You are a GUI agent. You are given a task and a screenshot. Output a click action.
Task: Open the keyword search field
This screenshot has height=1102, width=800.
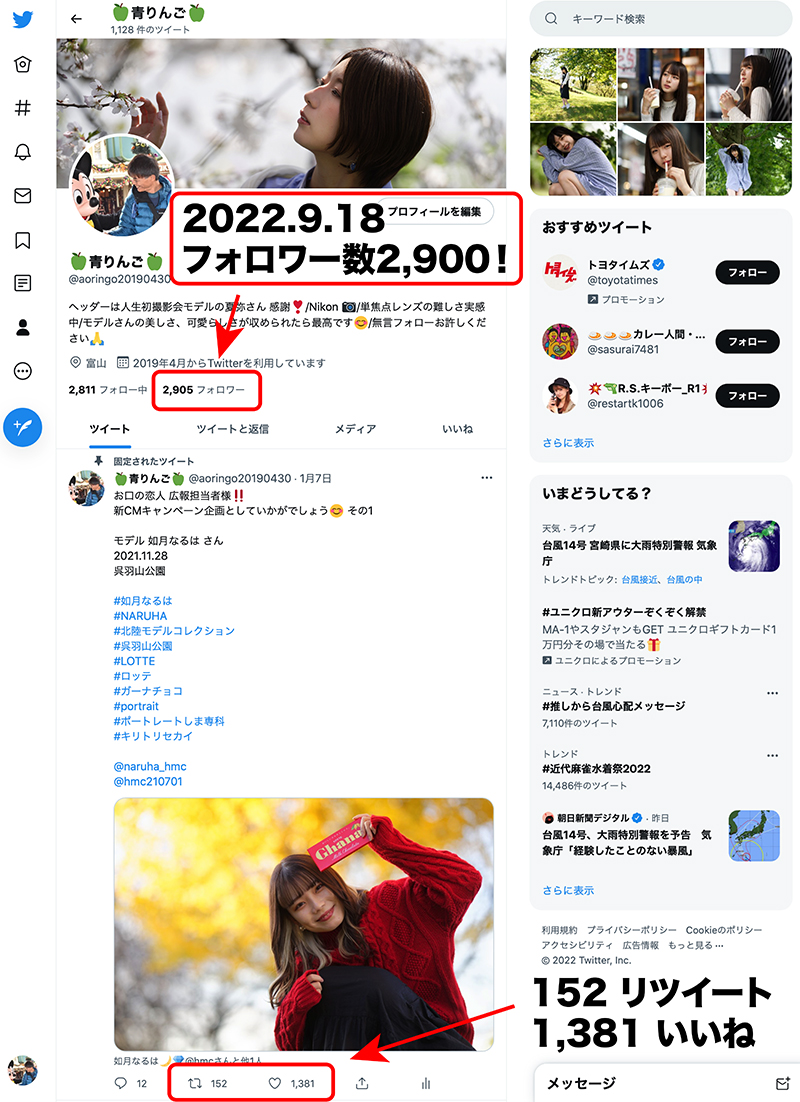click(x=660, y=19)
